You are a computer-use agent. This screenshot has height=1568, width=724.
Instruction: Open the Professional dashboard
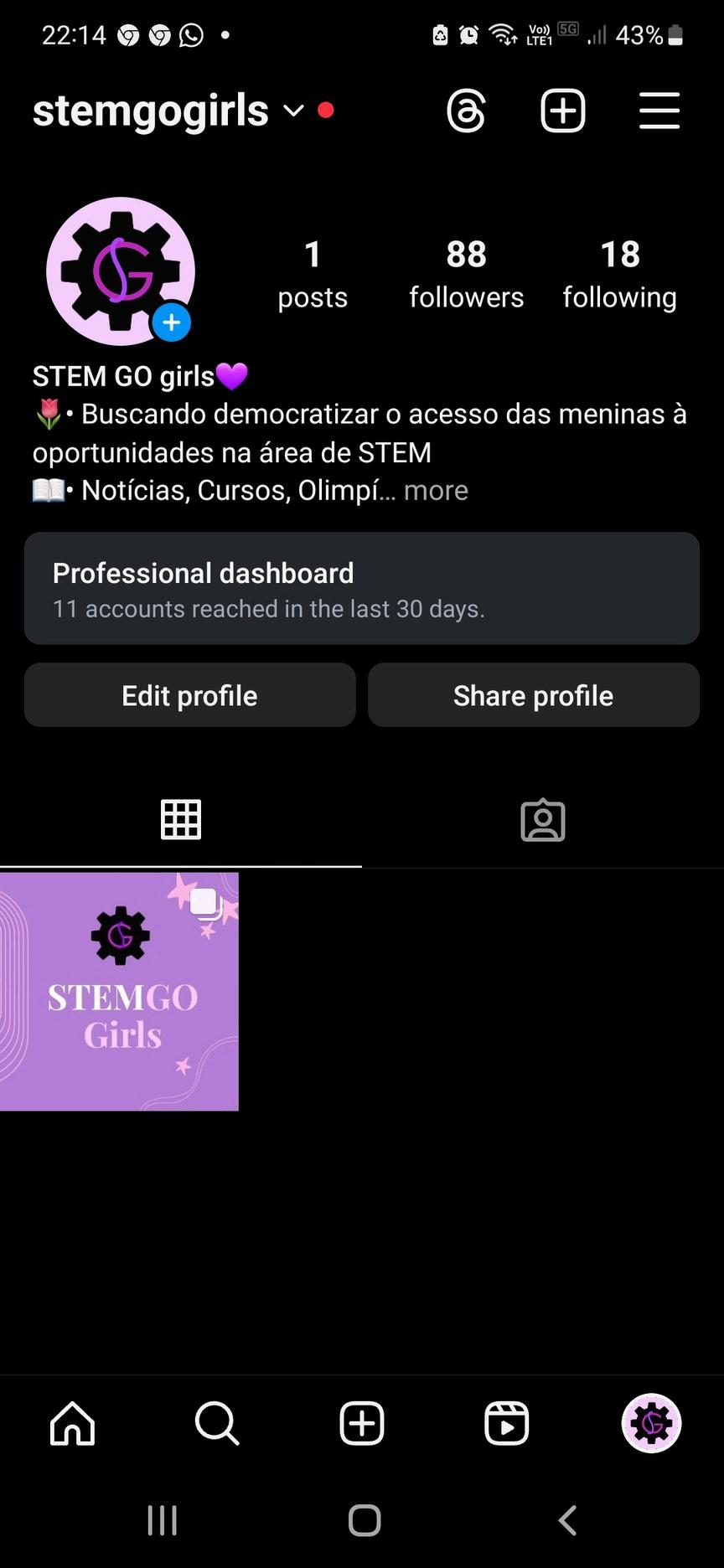tap(362, 588)
